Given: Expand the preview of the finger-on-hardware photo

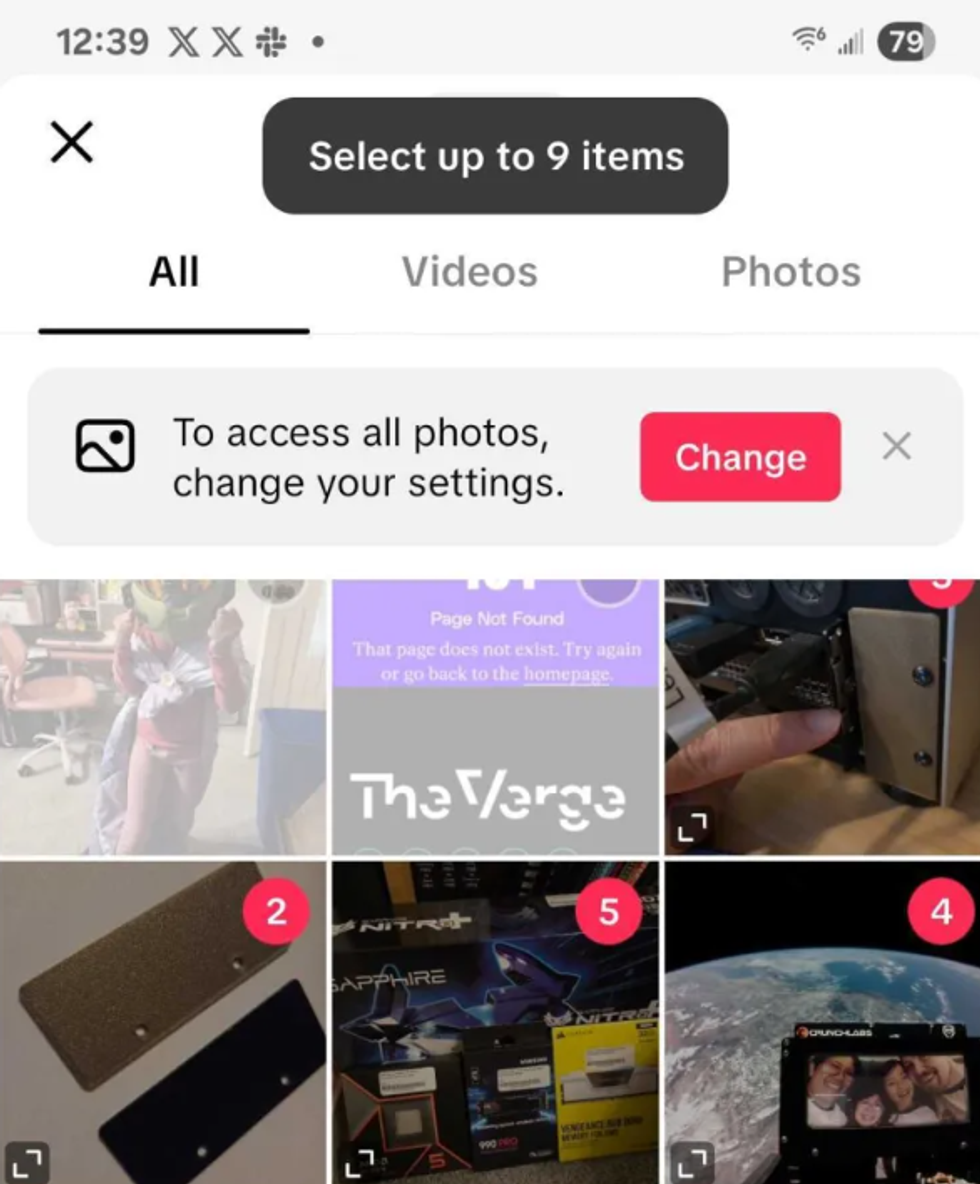Looking at the screenshot, I should (692, 828).
